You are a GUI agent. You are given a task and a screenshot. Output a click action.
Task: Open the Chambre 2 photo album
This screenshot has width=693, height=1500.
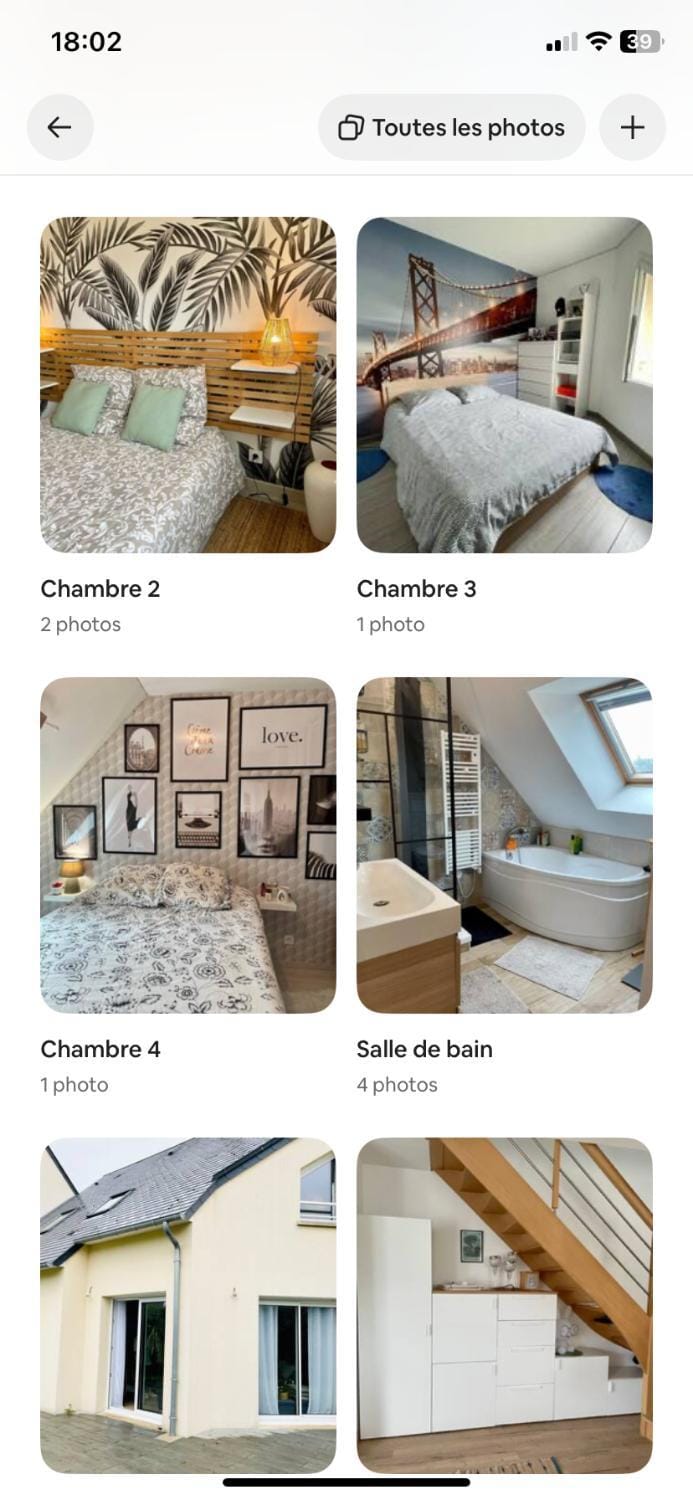(x=188, y=385)
